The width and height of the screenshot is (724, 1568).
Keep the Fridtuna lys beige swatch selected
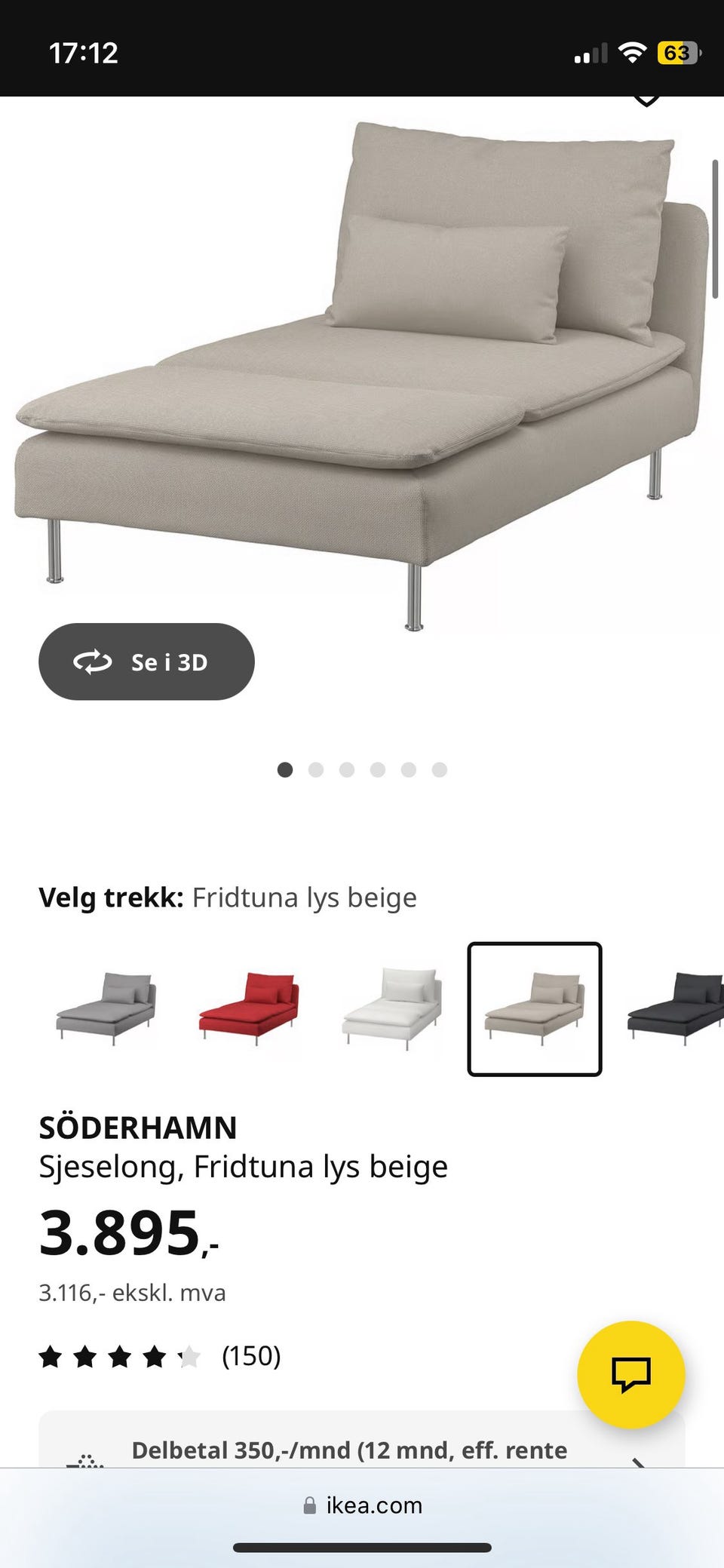click(534, 1008)
